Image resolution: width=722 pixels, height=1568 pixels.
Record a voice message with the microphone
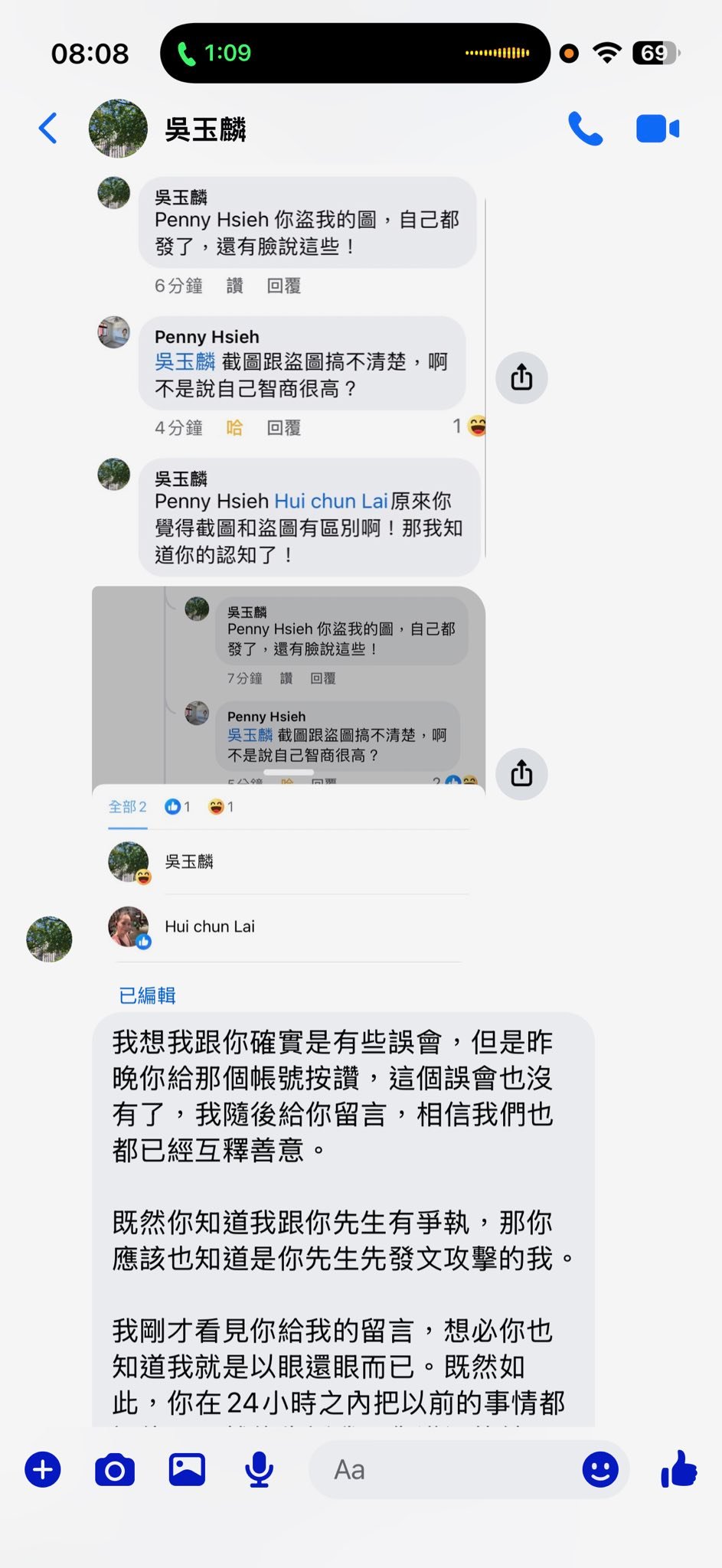(259, 1470)
